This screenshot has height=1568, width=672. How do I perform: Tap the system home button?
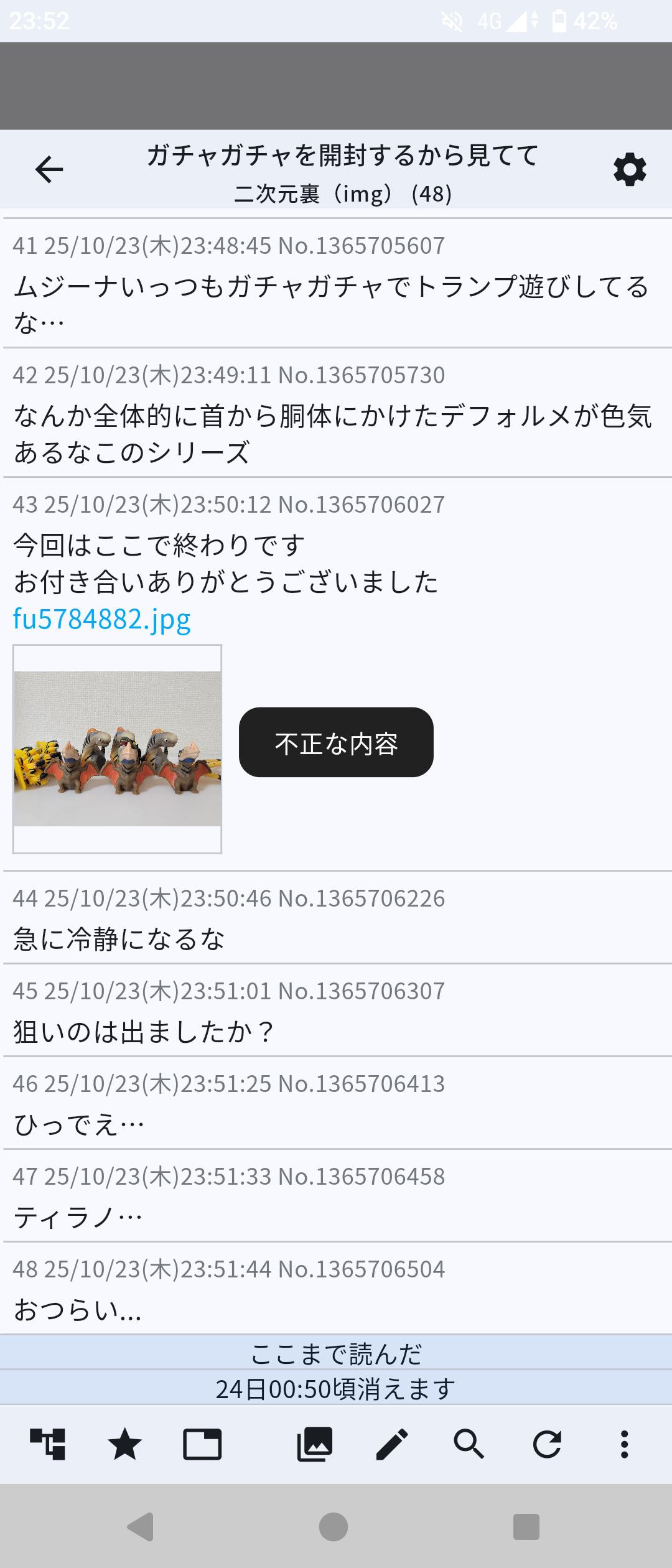tap(334, 1526)
